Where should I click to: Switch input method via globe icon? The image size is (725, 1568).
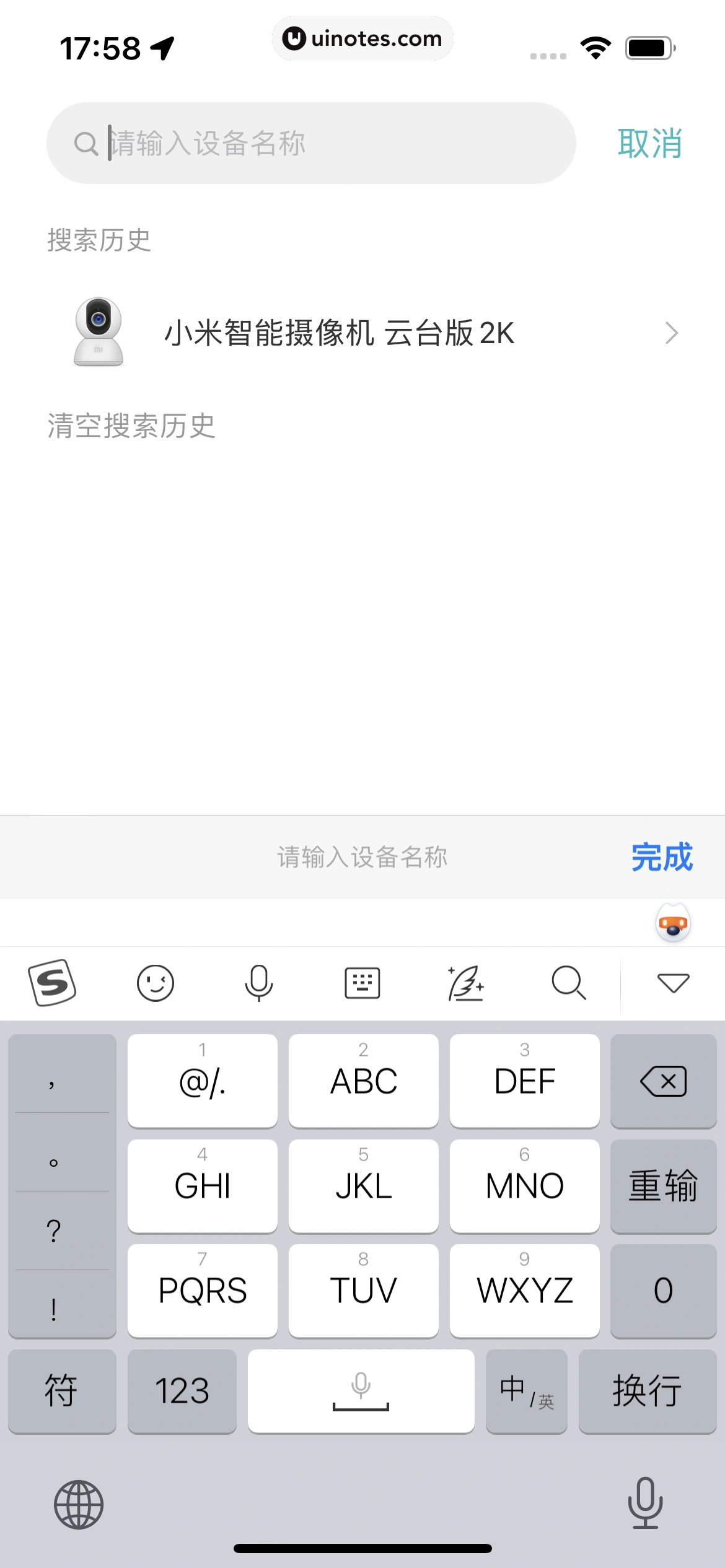[x=79, y=1505]
